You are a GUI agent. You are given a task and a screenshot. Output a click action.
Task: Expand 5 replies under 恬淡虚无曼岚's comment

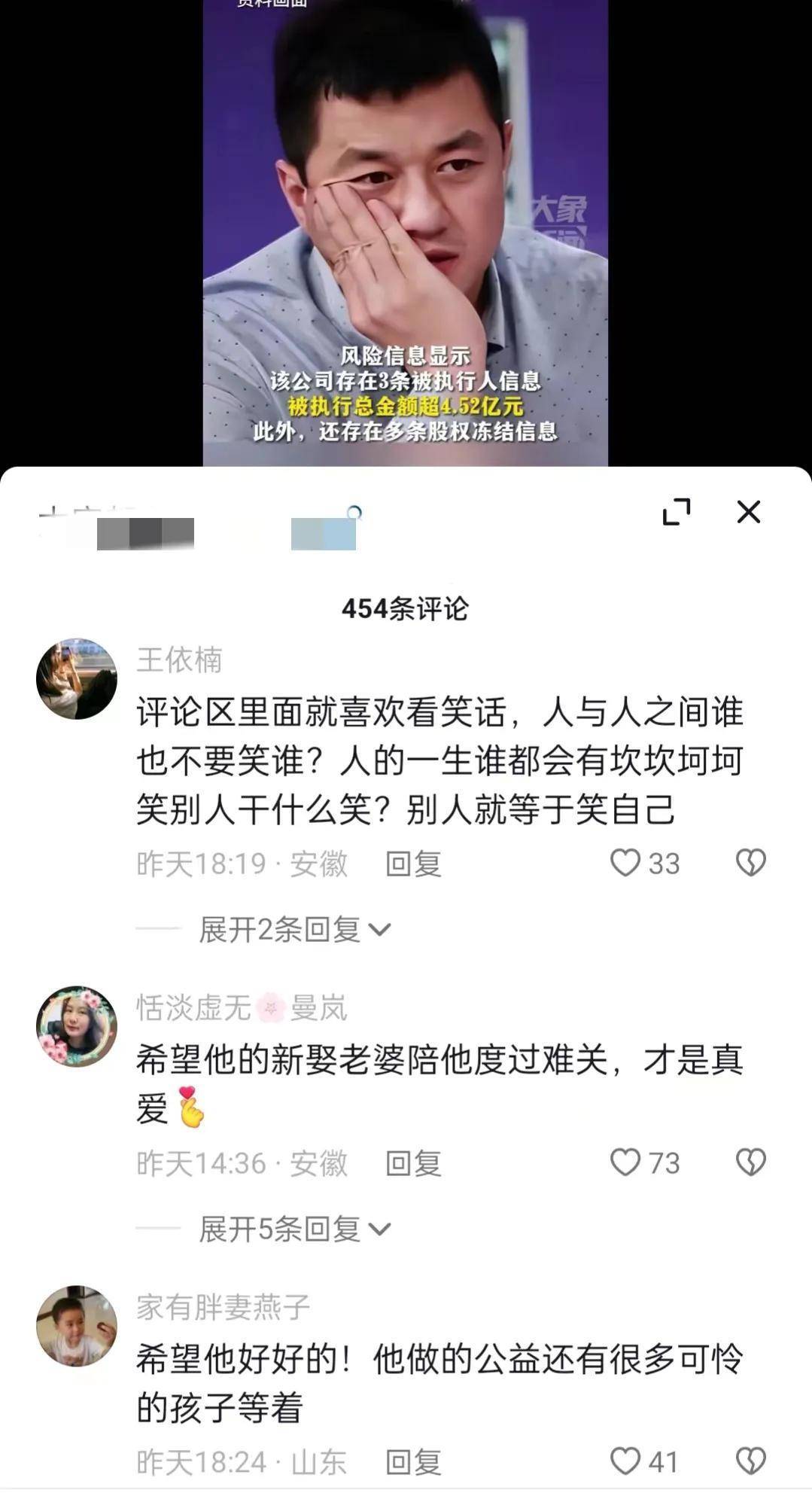pyautogui.click(x=294, y=1229)
